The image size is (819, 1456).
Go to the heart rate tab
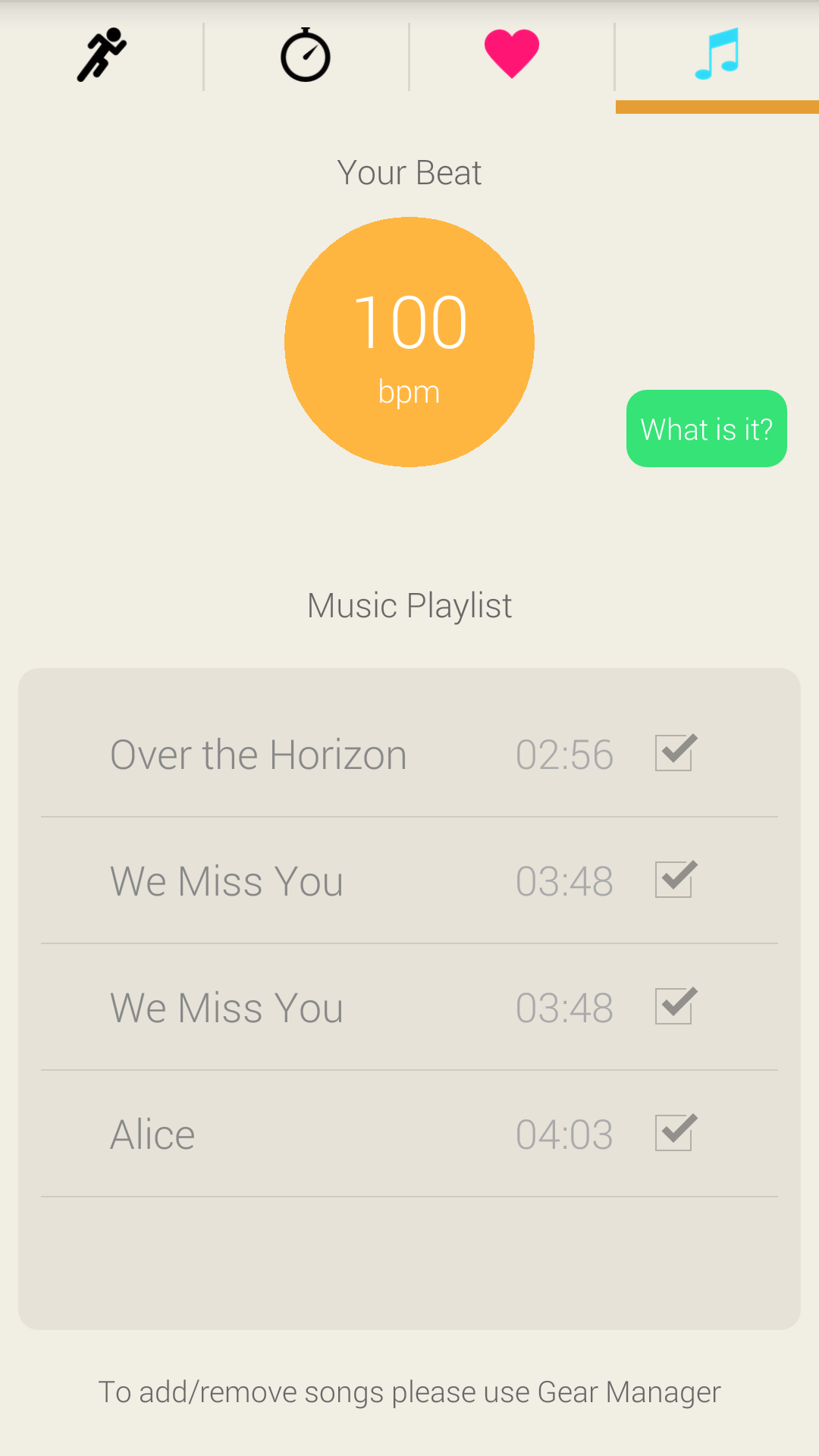tap(512, 55)
